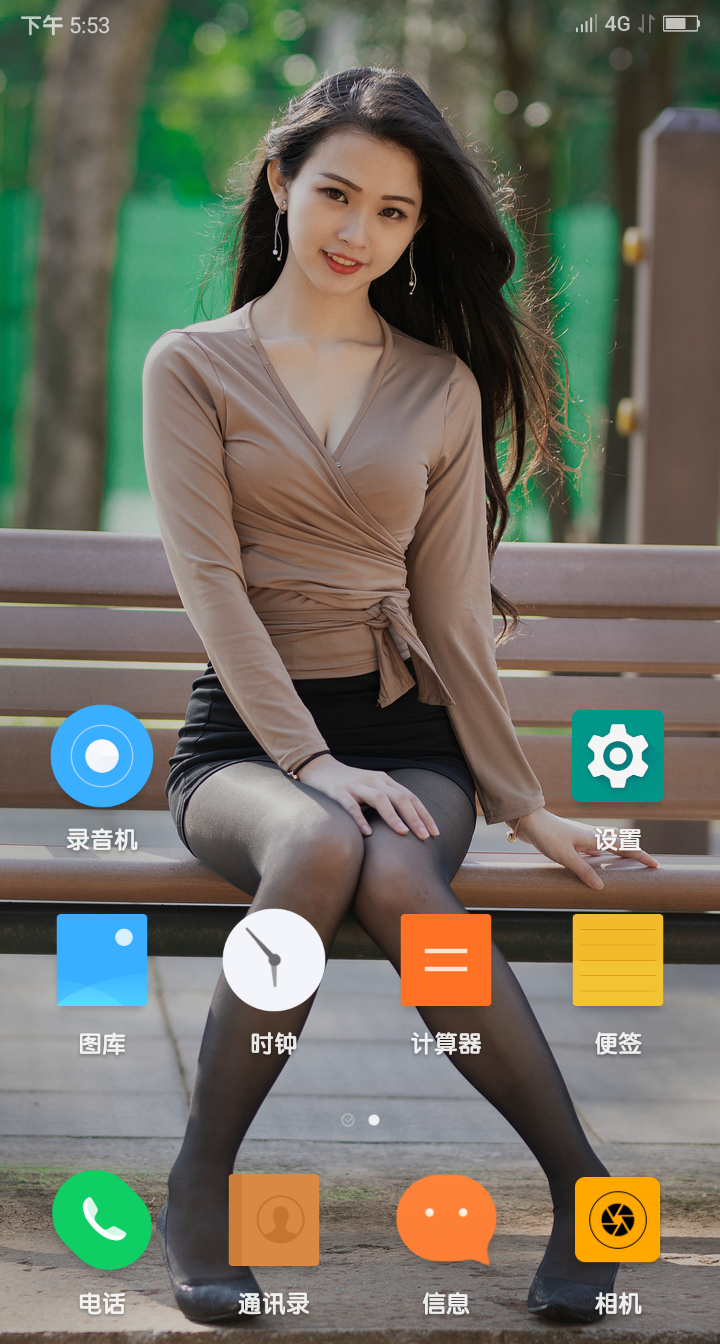Open the 时钟 clock app
Image resolution: width=720 pixels, height=1344 pixels.
pyautogui.click(x=273, y=960)
